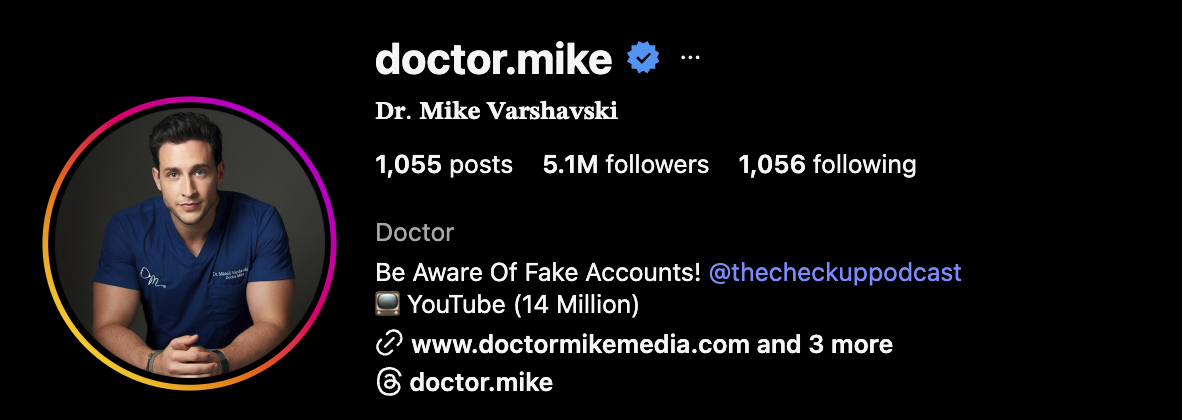View the profile picture story
The height and width of the screenshot is (420, 1182).
click(188, 243)
